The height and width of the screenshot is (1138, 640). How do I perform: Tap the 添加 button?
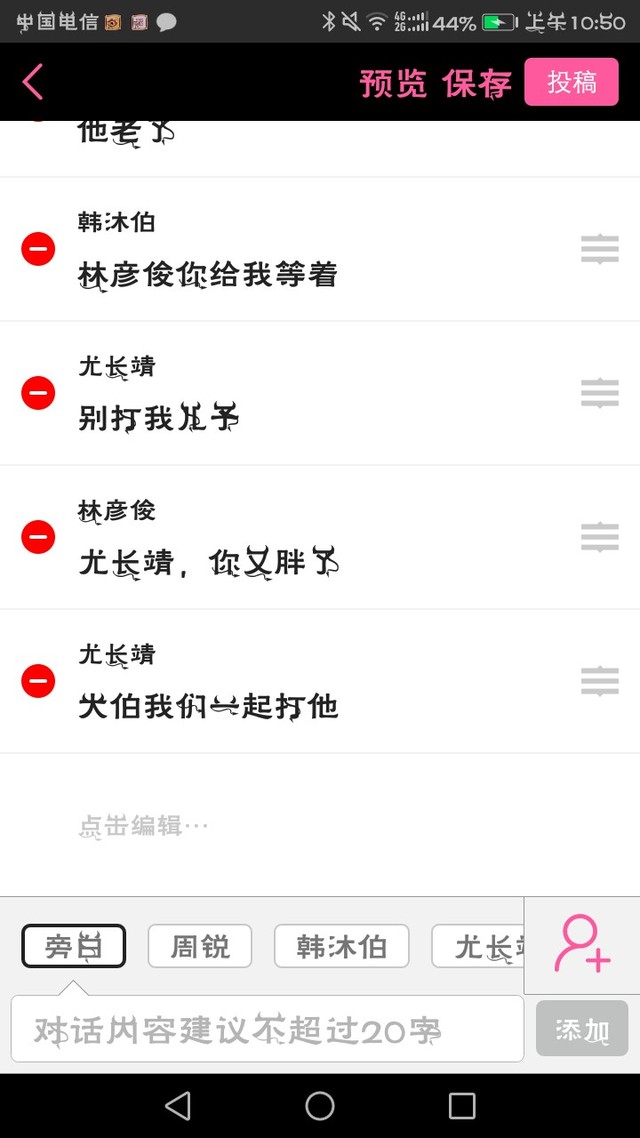(x=582, y=1028)
